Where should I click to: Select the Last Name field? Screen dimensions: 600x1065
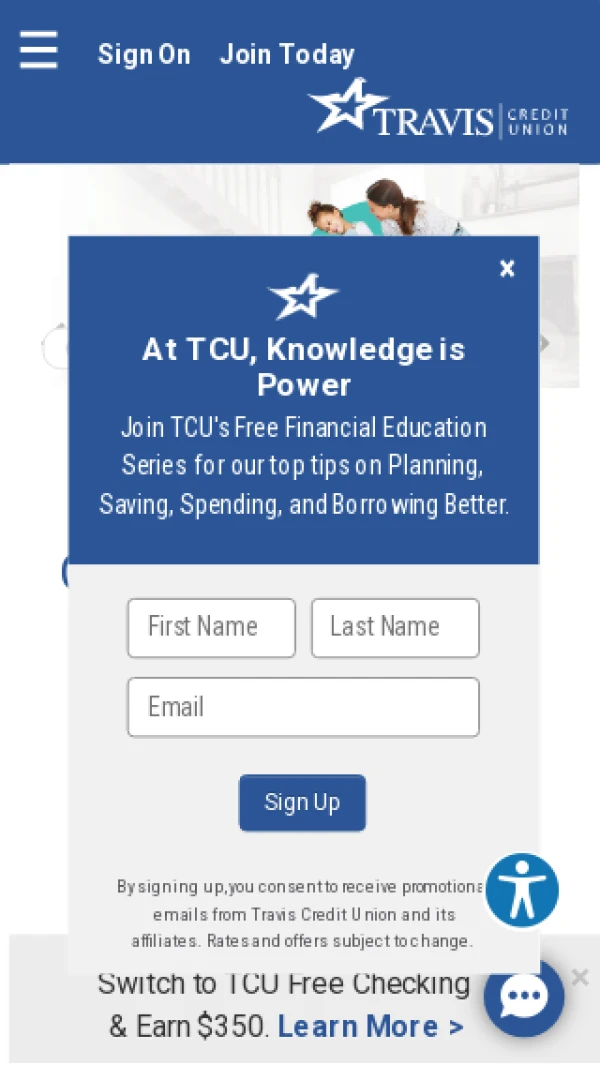tap(395, 628)
